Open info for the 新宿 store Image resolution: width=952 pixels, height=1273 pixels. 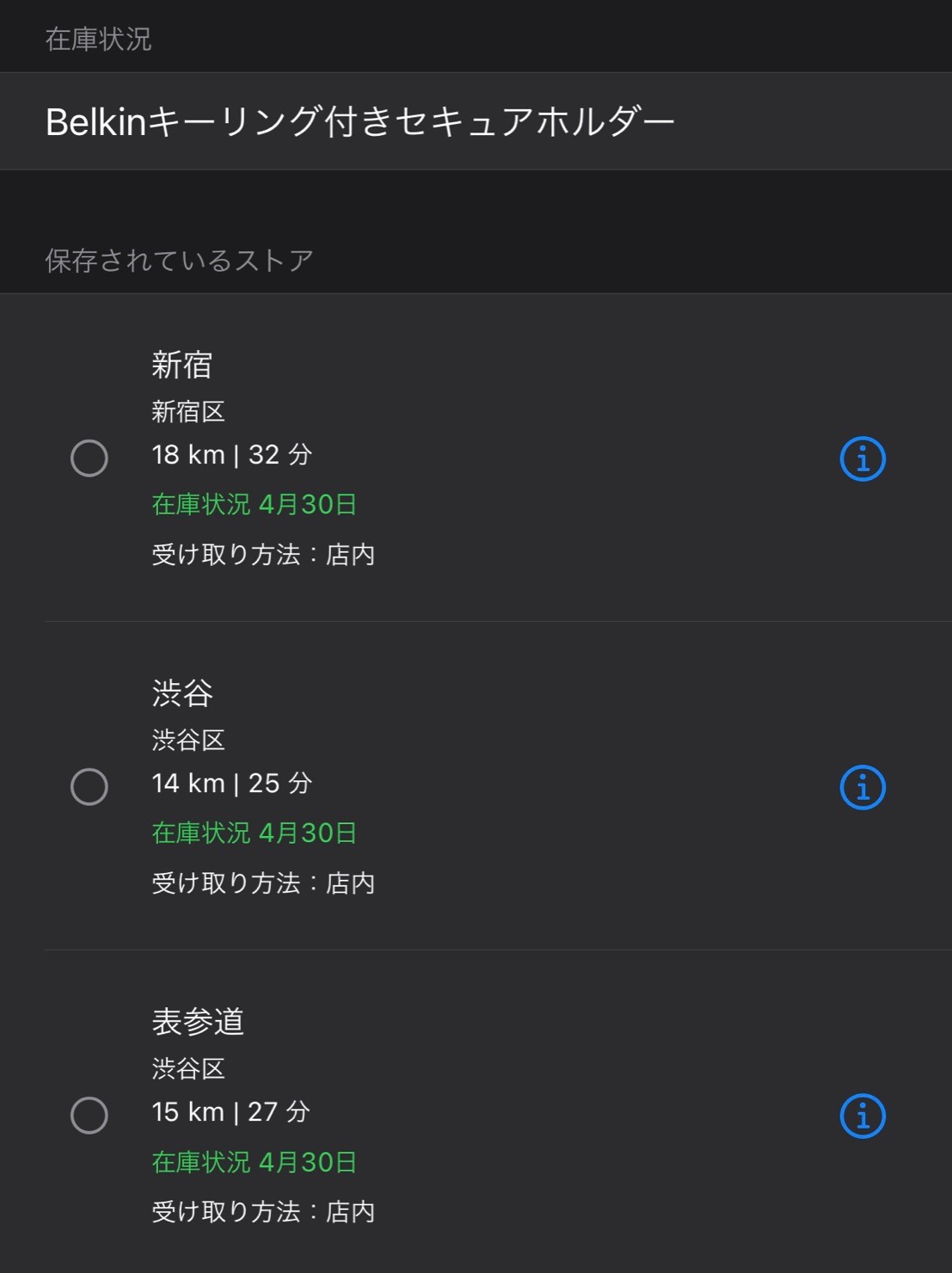click(863, 458)
